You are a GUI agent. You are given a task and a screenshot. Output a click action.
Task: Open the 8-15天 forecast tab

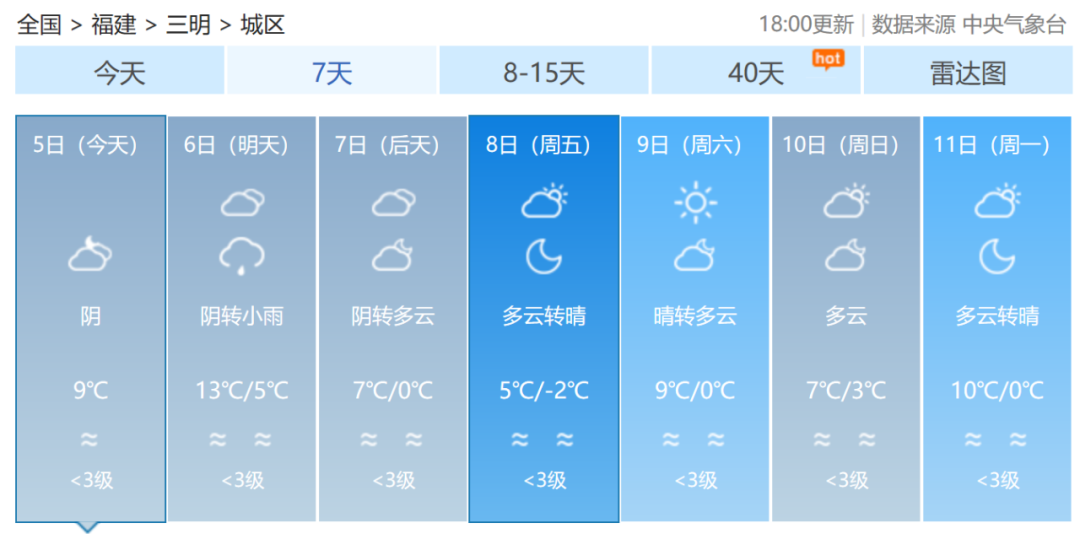(x=543, y=72)
